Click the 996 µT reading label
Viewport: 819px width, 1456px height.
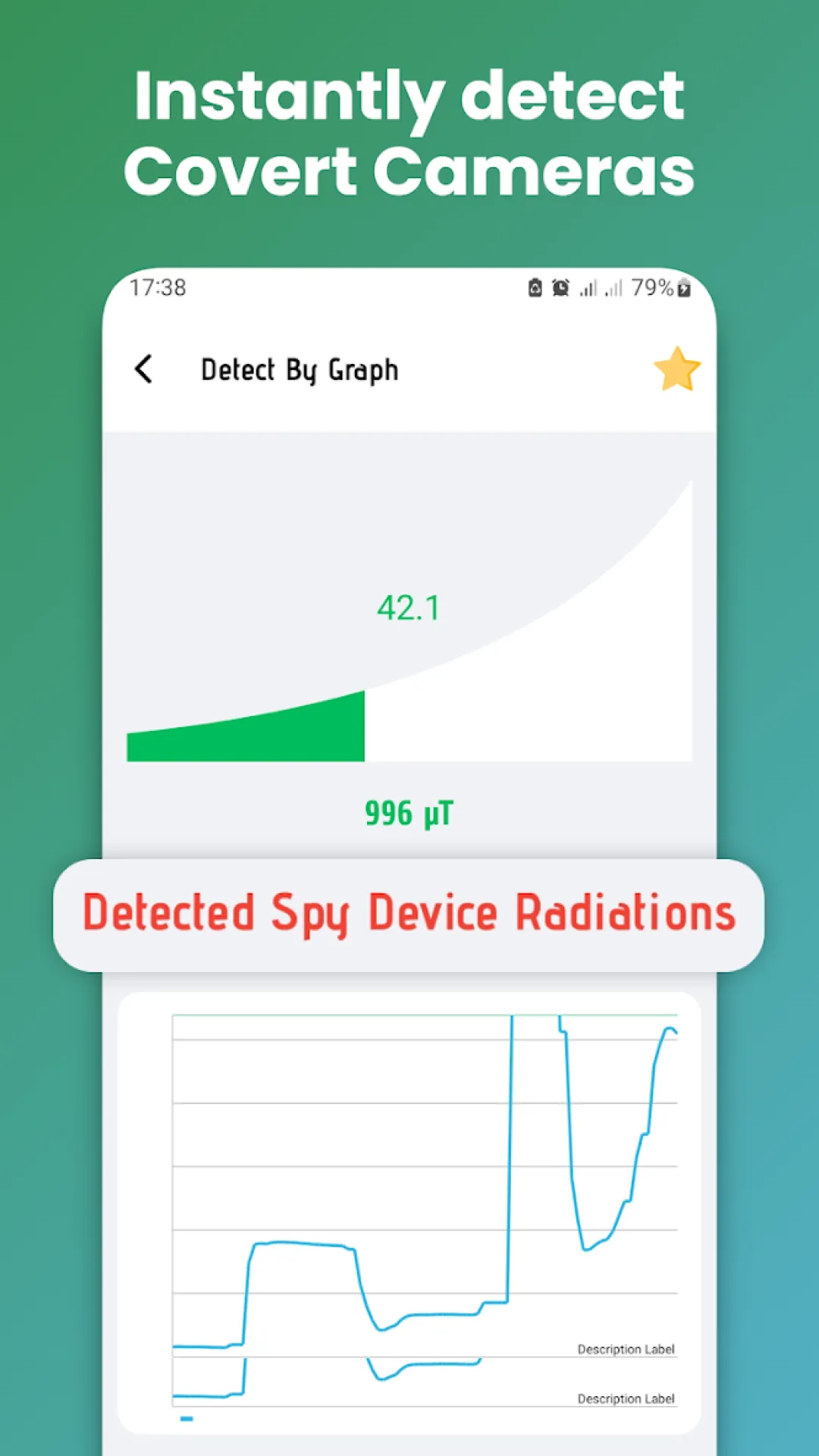point(409,812)
